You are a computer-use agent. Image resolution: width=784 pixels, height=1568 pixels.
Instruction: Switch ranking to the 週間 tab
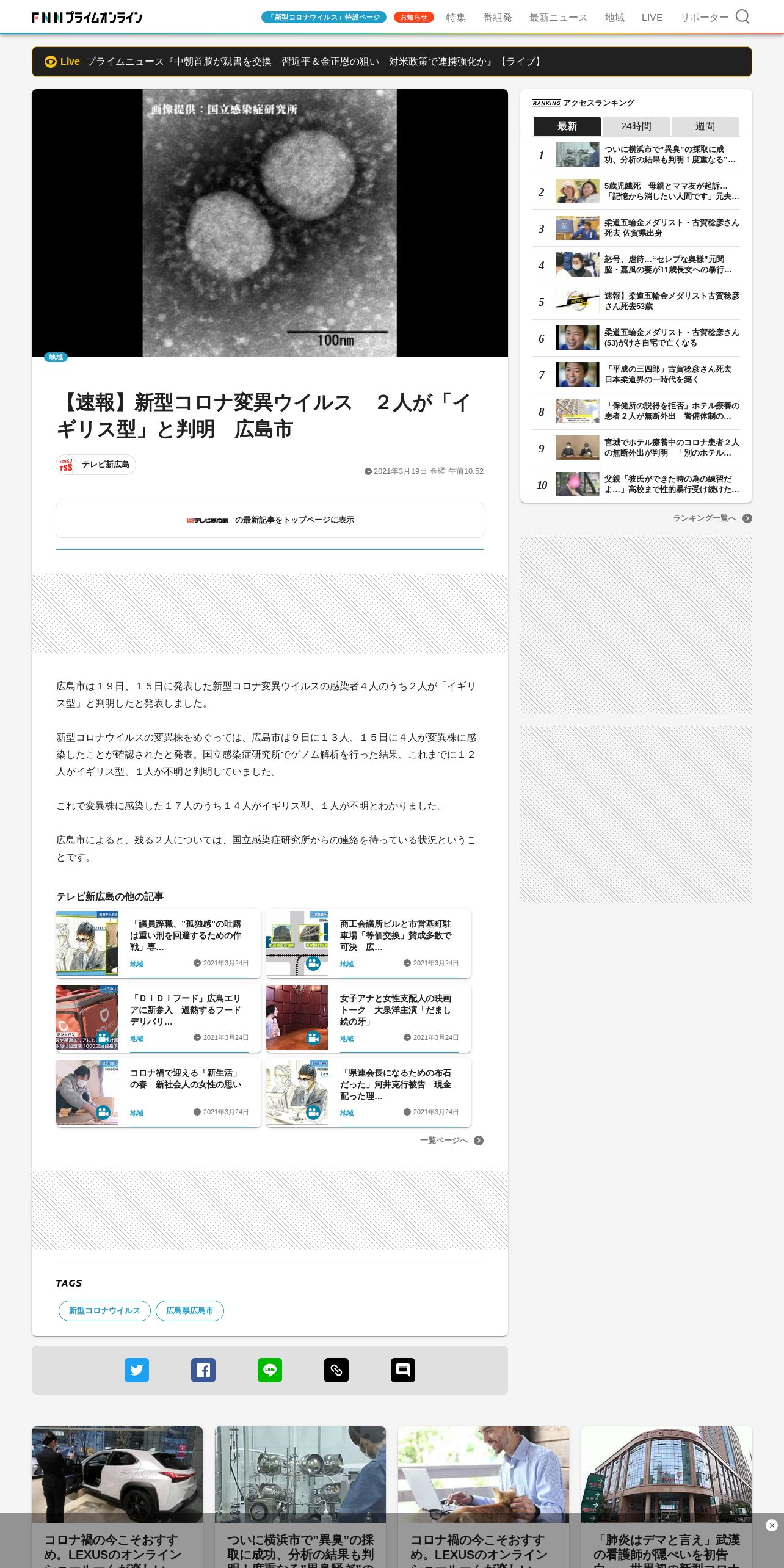tap(705, 126)
